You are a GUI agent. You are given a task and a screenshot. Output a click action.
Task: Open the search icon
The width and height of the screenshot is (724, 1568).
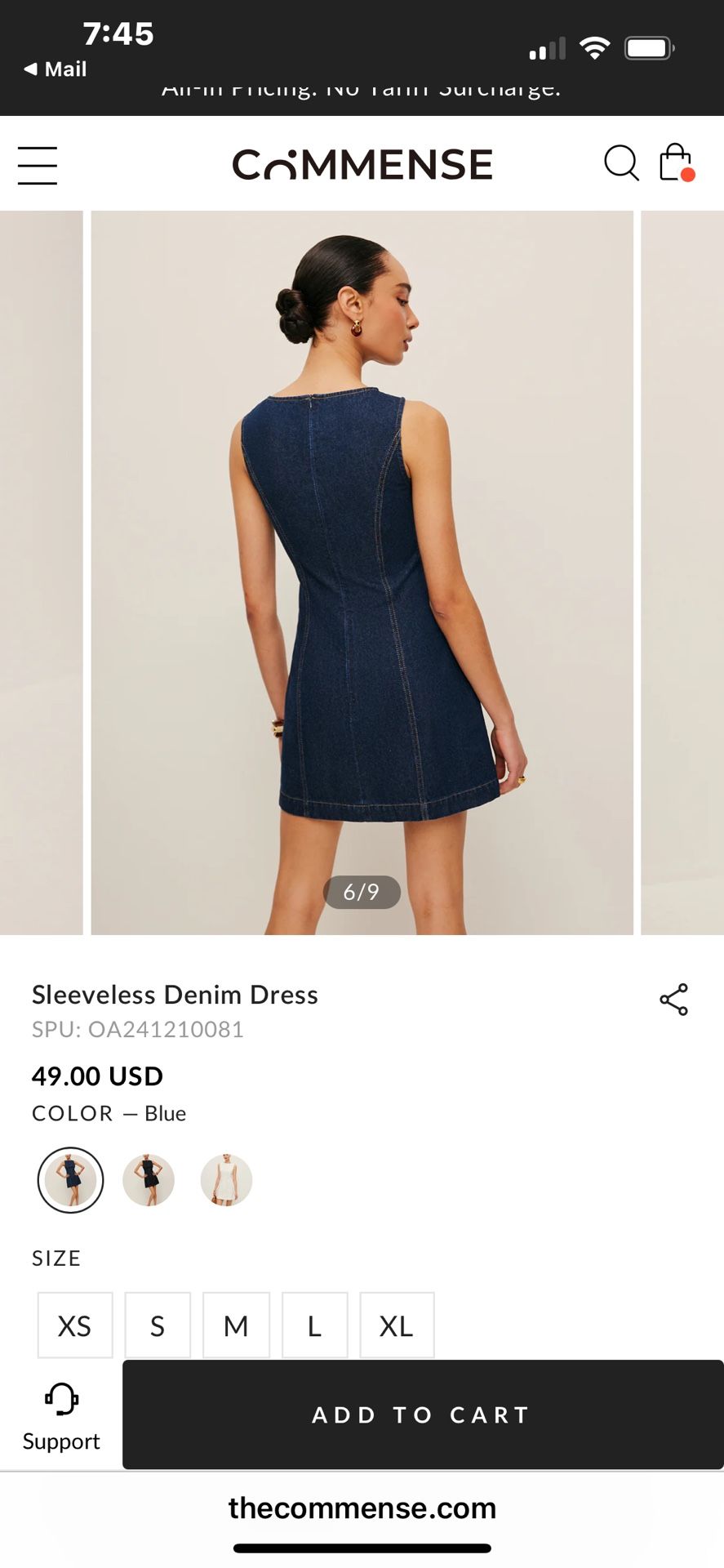(620, 163)
